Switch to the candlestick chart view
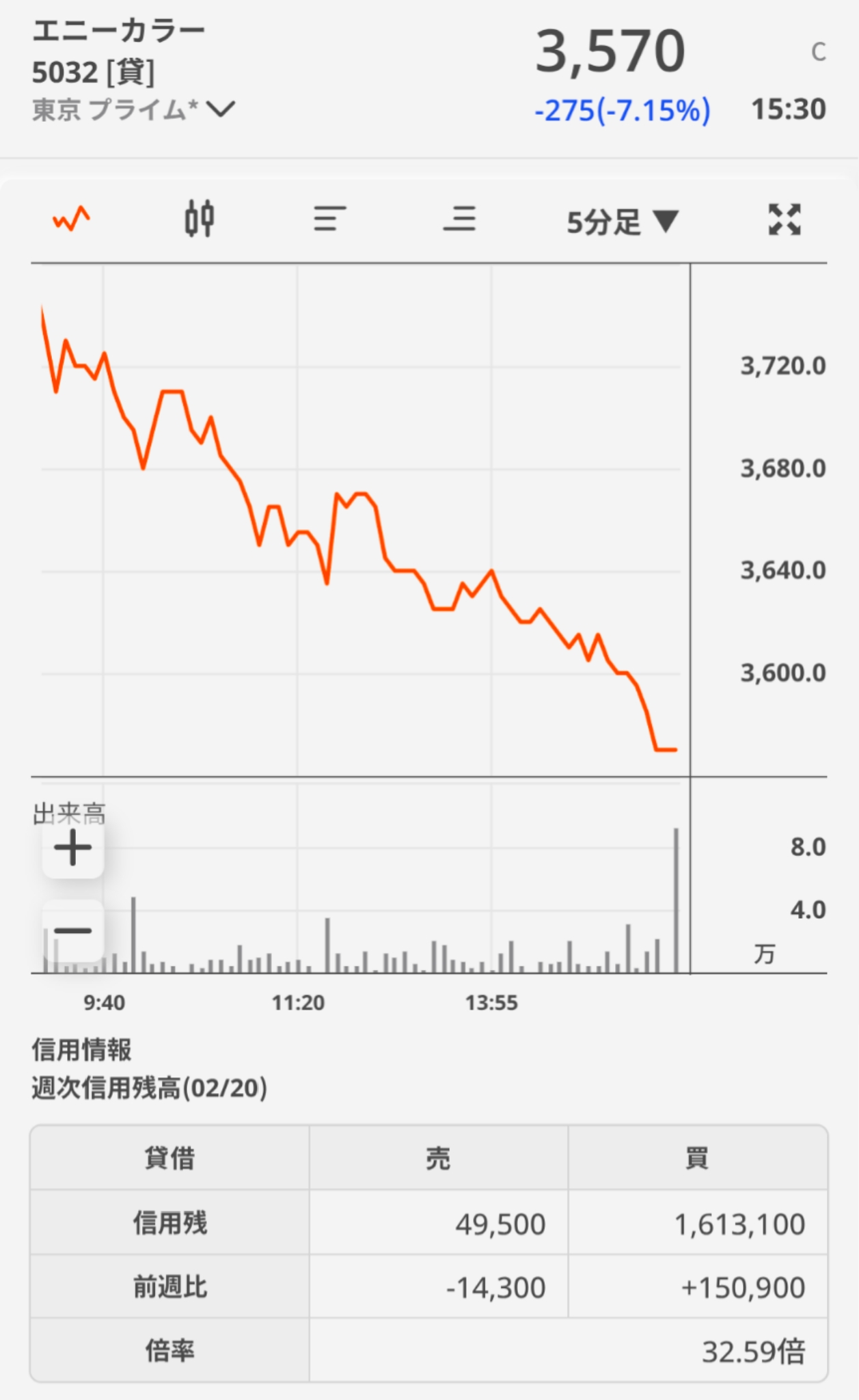The image size is (859, 1400). [x=200, y=219]
